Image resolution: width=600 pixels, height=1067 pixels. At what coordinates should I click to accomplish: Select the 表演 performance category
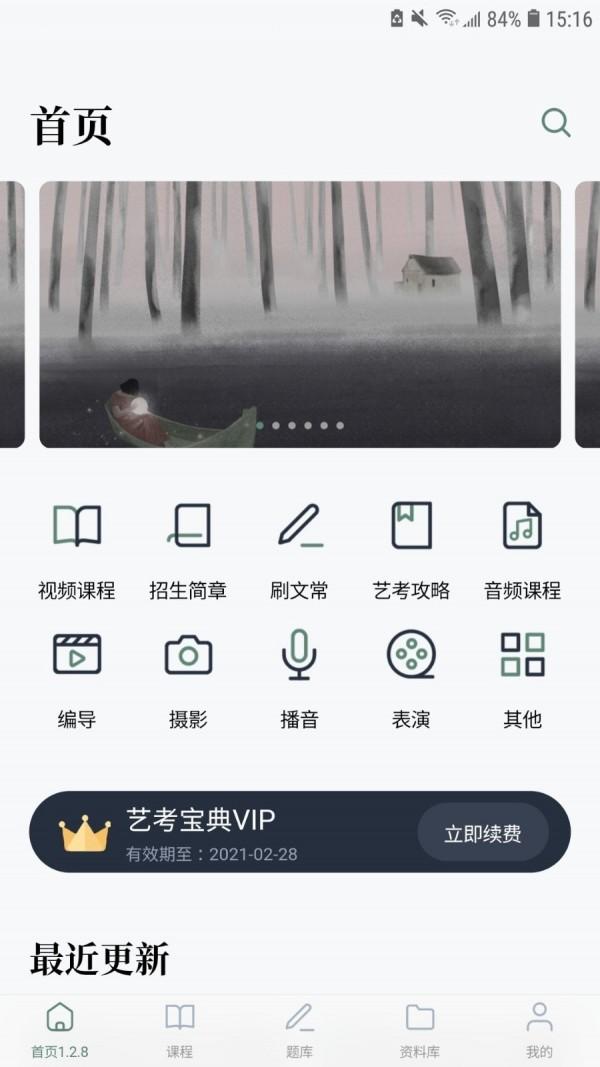coord(411,680)
